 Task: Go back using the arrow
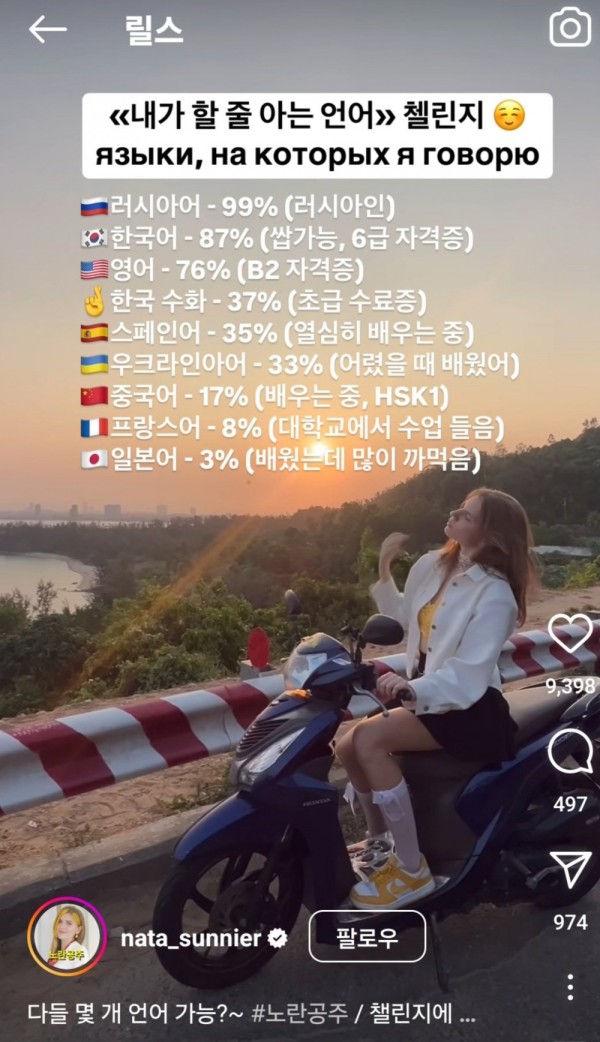(47, 30)
